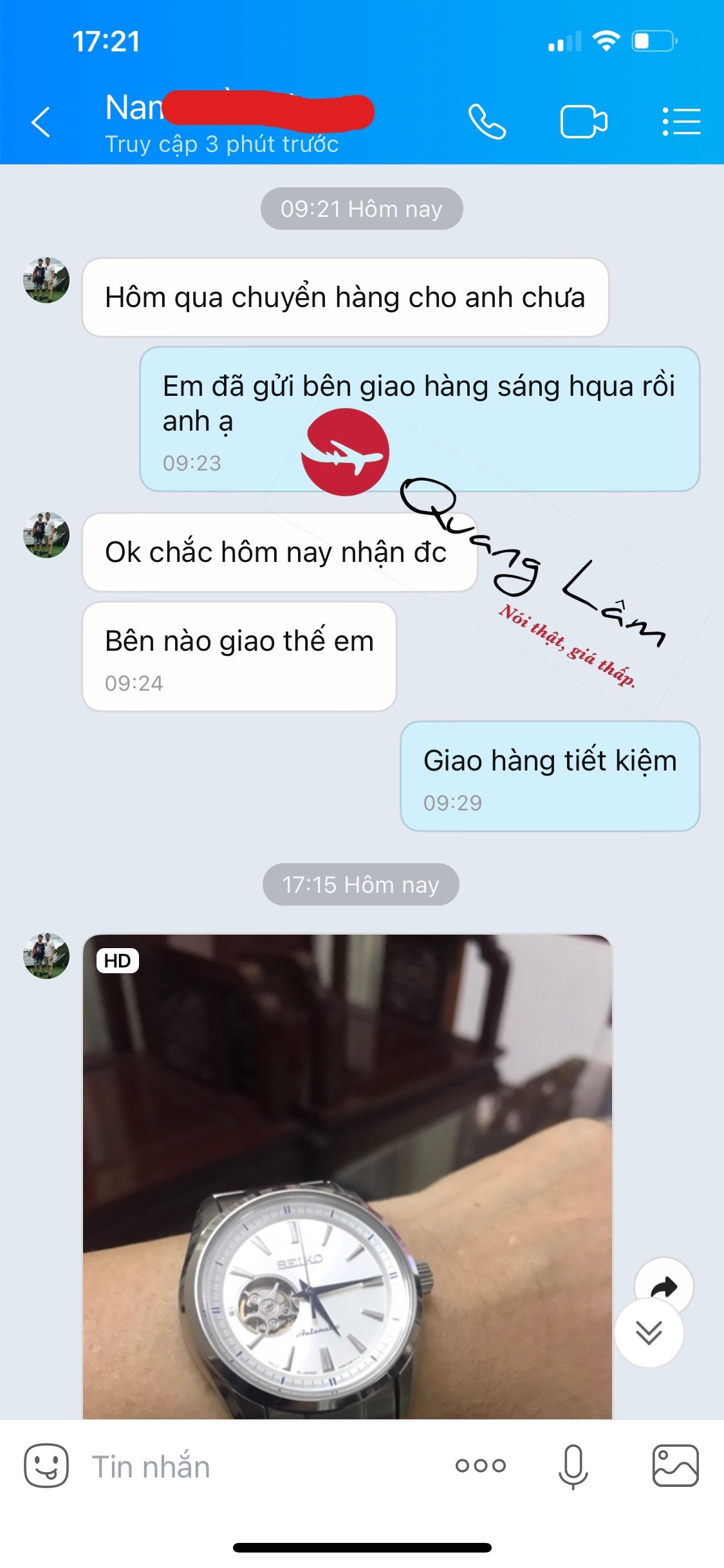Start a voice call with this contact
The image size is (724, 1568).
487,122
